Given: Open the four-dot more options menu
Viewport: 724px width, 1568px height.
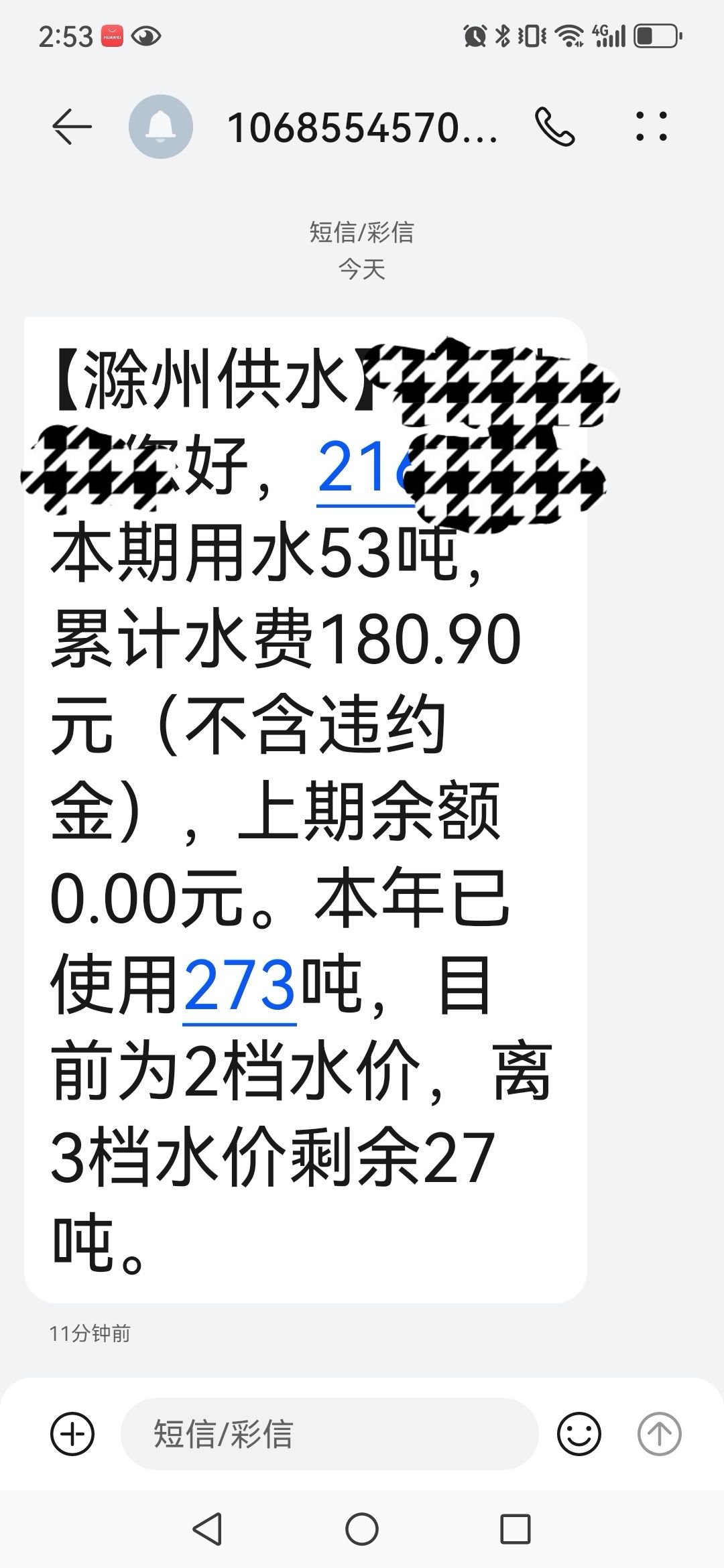Looking at the screenshot, I should pos(652,127).
